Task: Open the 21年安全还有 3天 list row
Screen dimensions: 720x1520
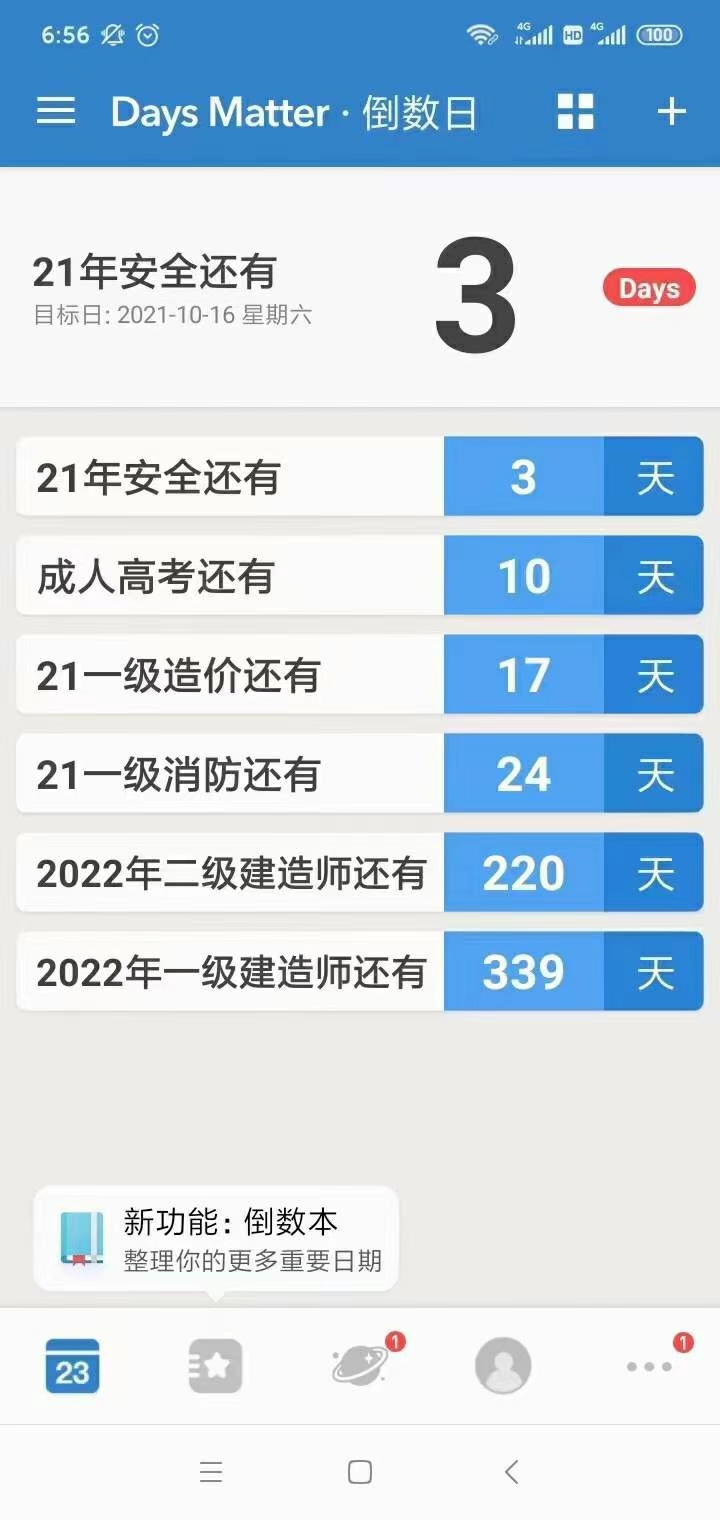Action: coord(360,477)
